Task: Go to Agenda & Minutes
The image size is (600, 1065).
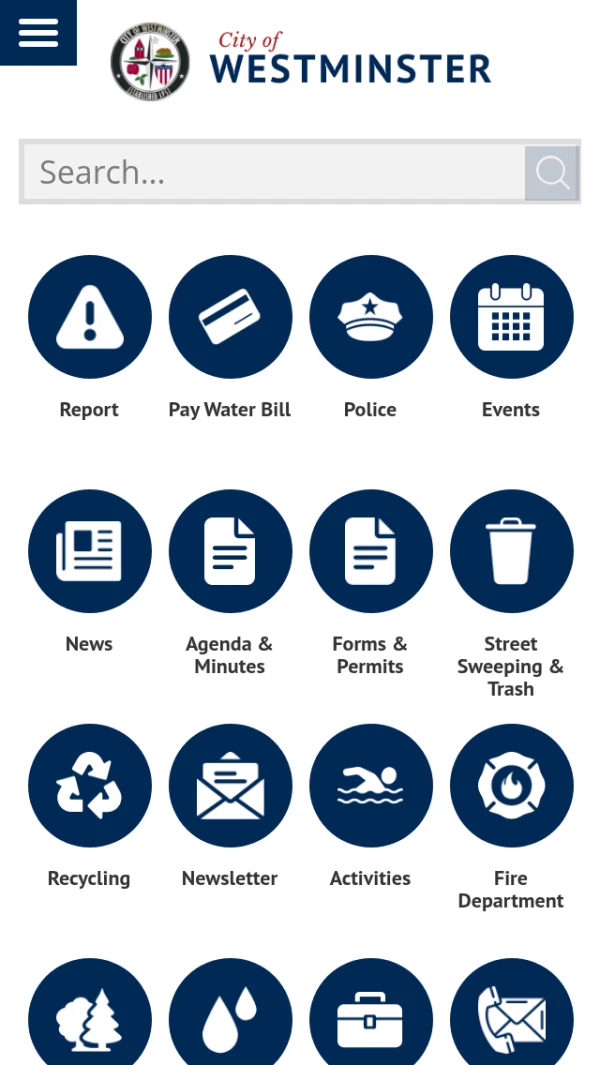Action: [230, 551]
